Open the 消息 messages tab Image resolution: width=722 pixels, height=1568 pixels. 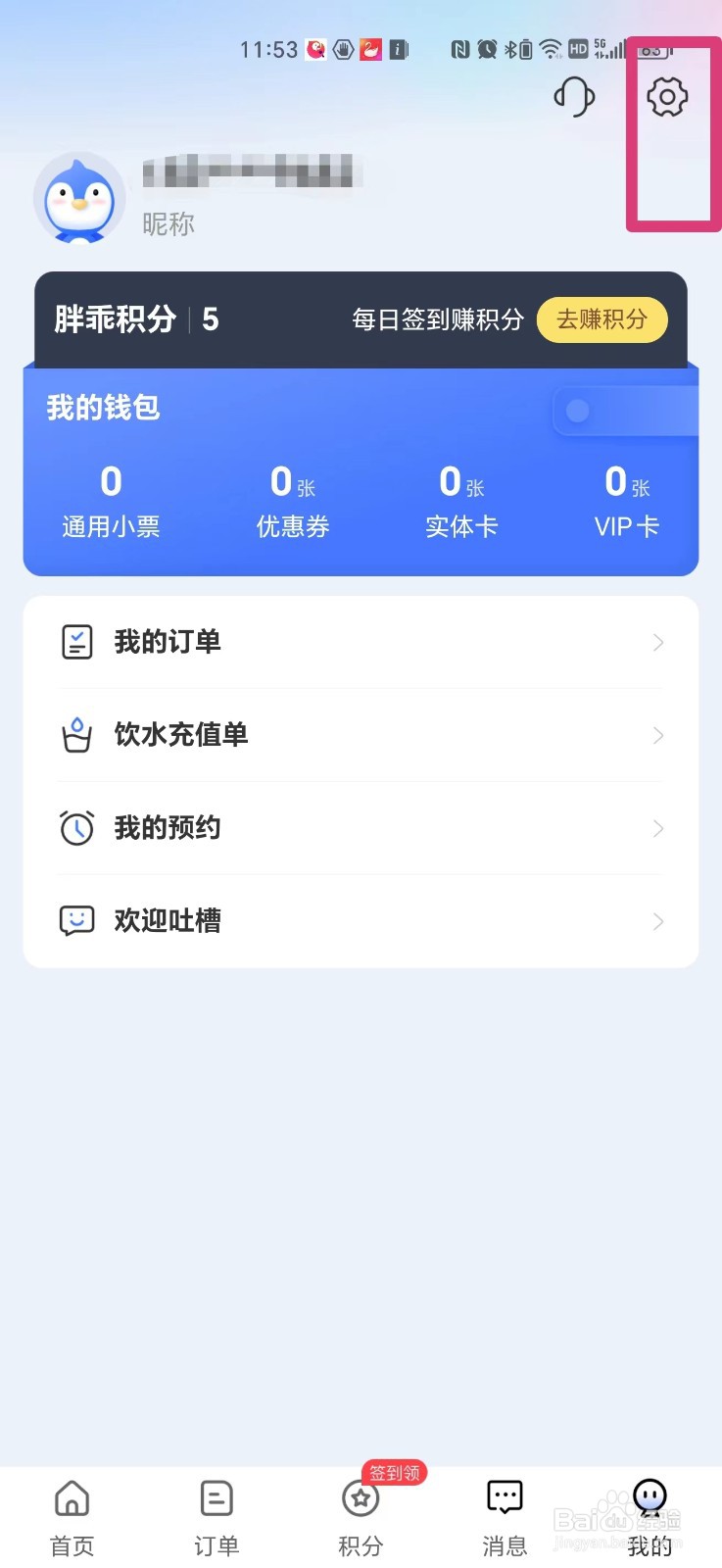point(505,1517)
